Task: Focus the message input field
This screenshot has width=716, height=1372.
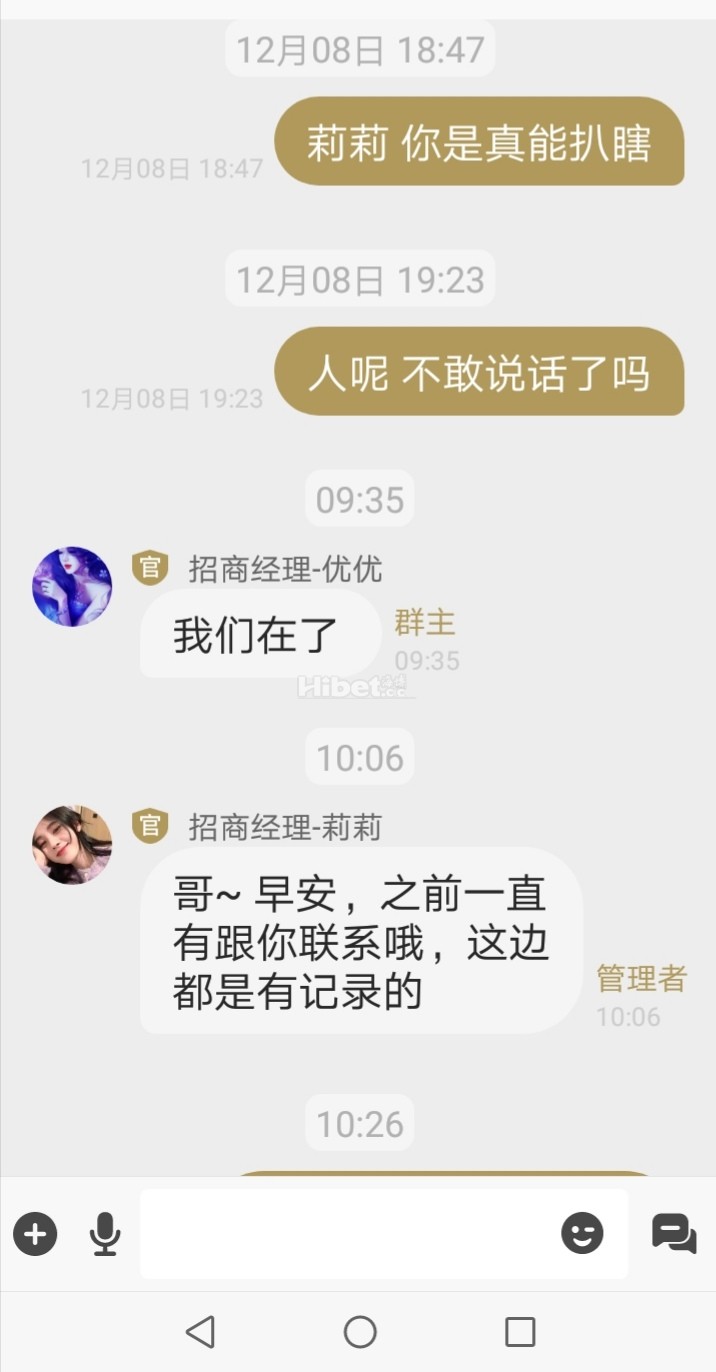Action: click(345, 1234)
